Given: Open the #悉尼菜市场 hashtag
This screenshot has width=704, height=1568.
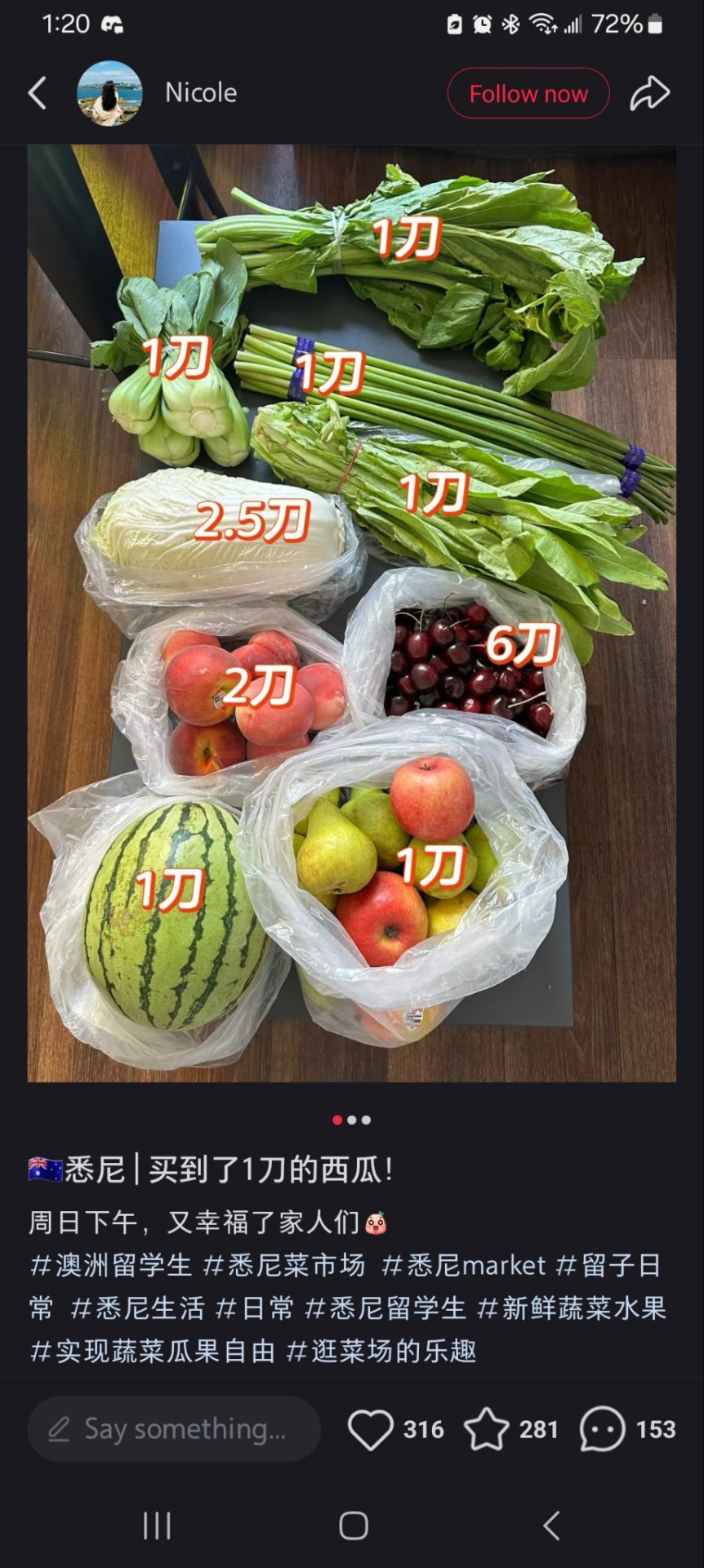Looking at the screenshot, I should 283,1265.
